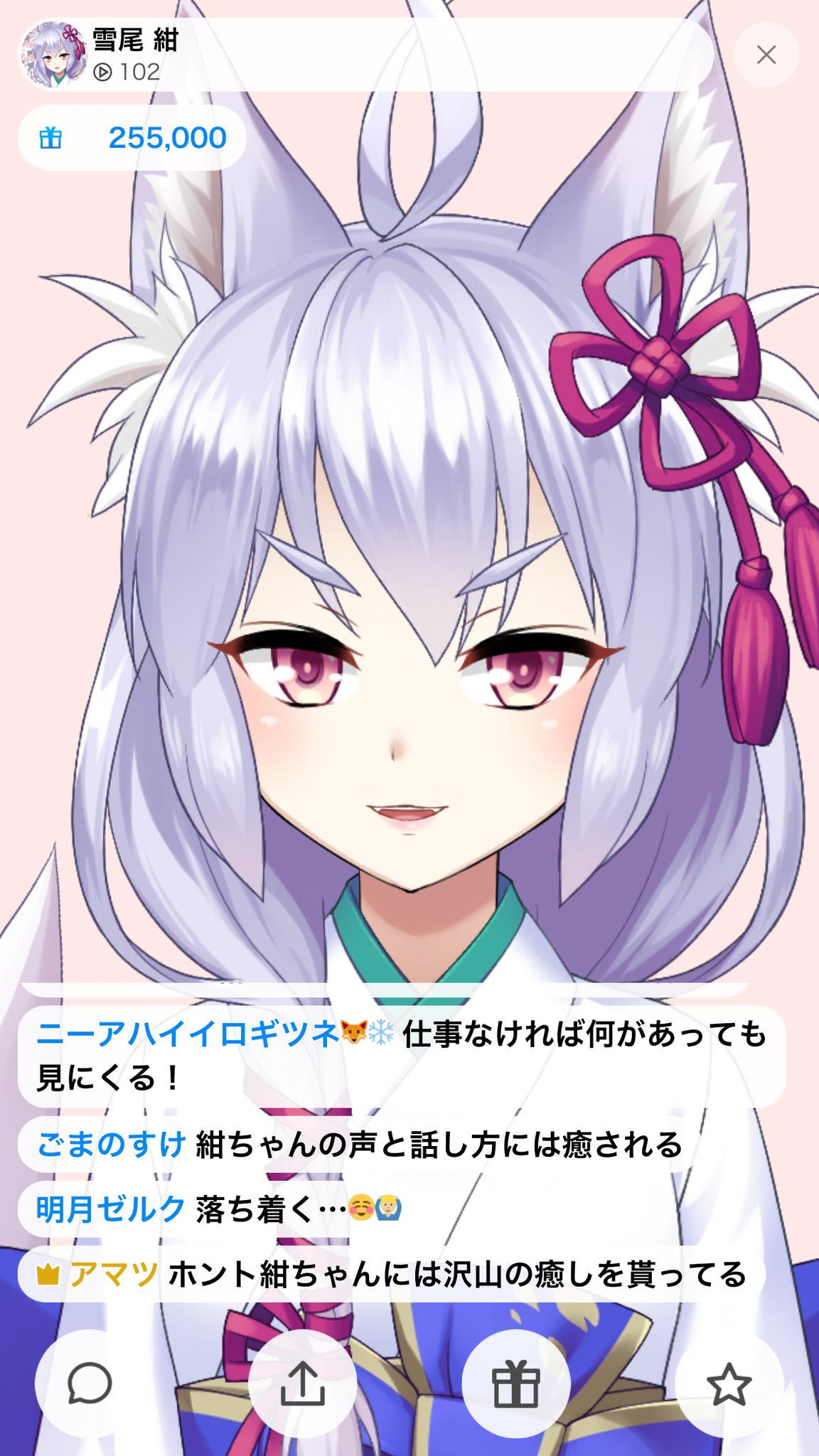Open commenter 明月ゼルク's profile
This screenshot has width=819, height=1456.
[x=112, y=1209]
